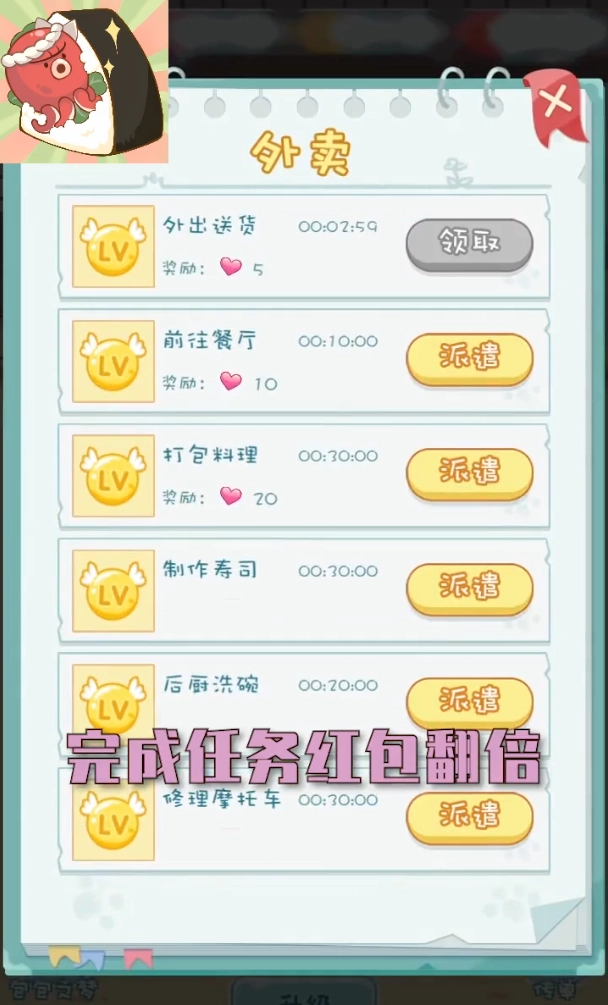
Task: Dispatch for the 前往餐厅 task
Action: 469,357
